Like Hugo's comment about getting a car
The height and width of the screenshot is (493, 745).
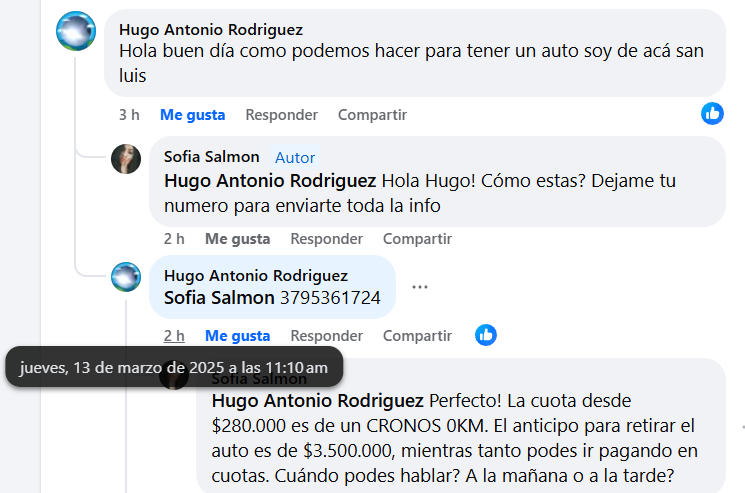[192, 115]
